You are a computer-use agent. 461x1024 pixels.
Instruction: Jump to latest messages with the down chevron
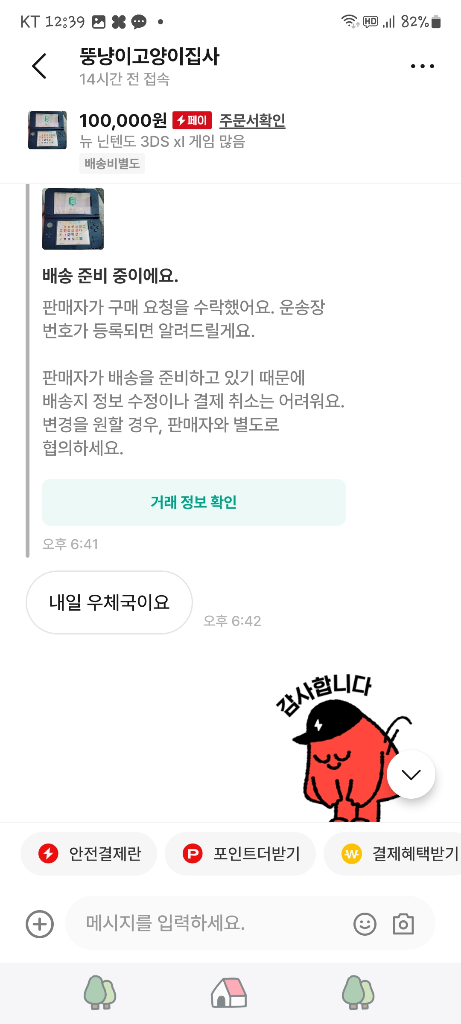coord(411,775)
